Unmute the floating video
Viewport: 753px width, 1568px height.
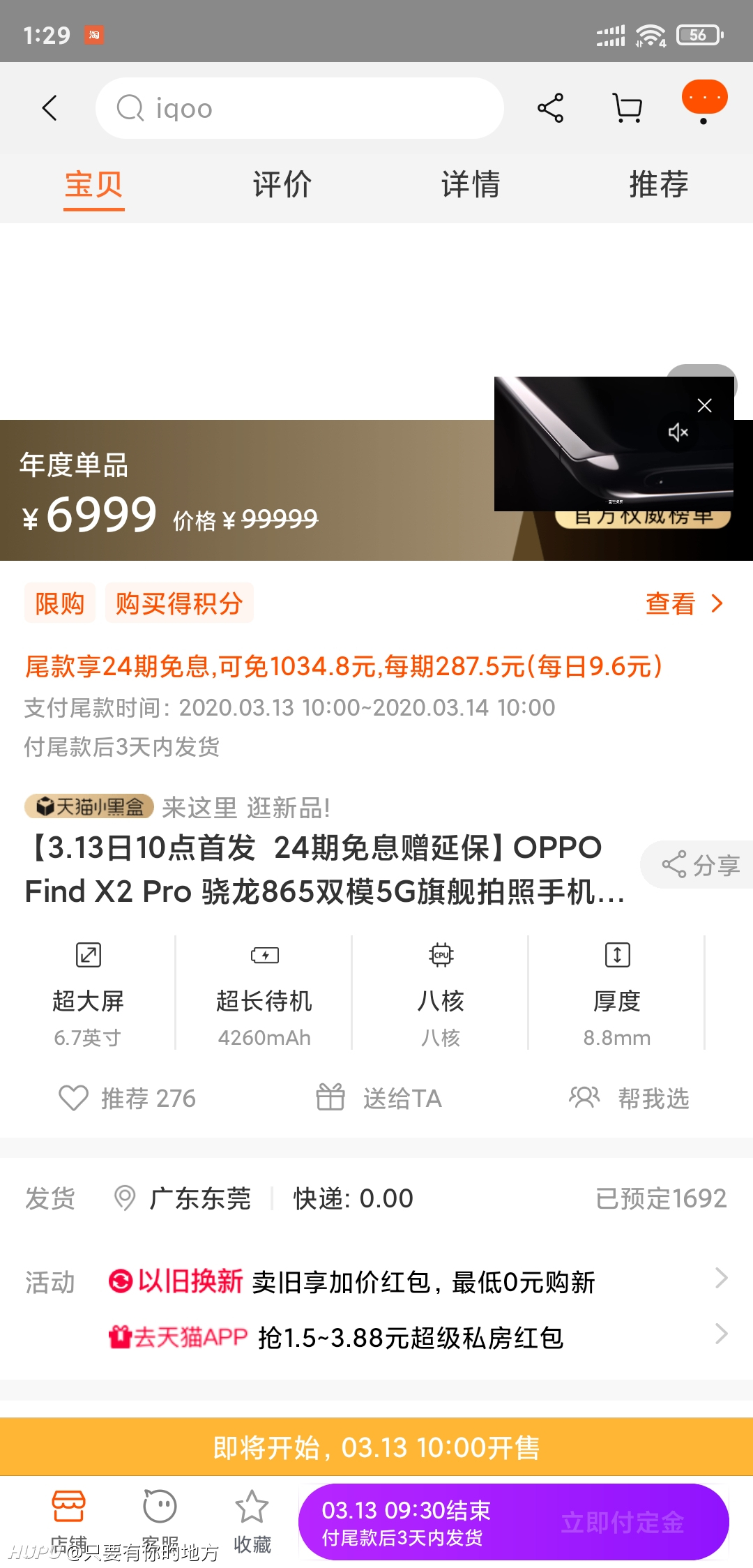[678, 432]
